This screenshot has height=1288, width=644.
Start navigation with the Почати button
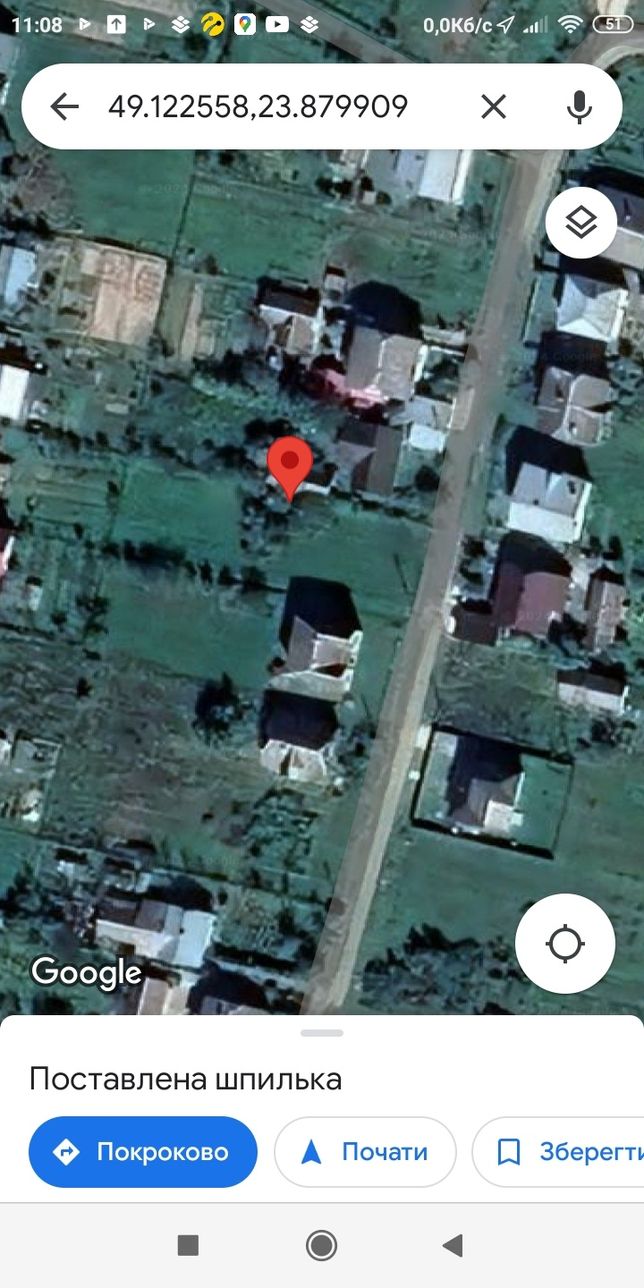point(365,1152)
